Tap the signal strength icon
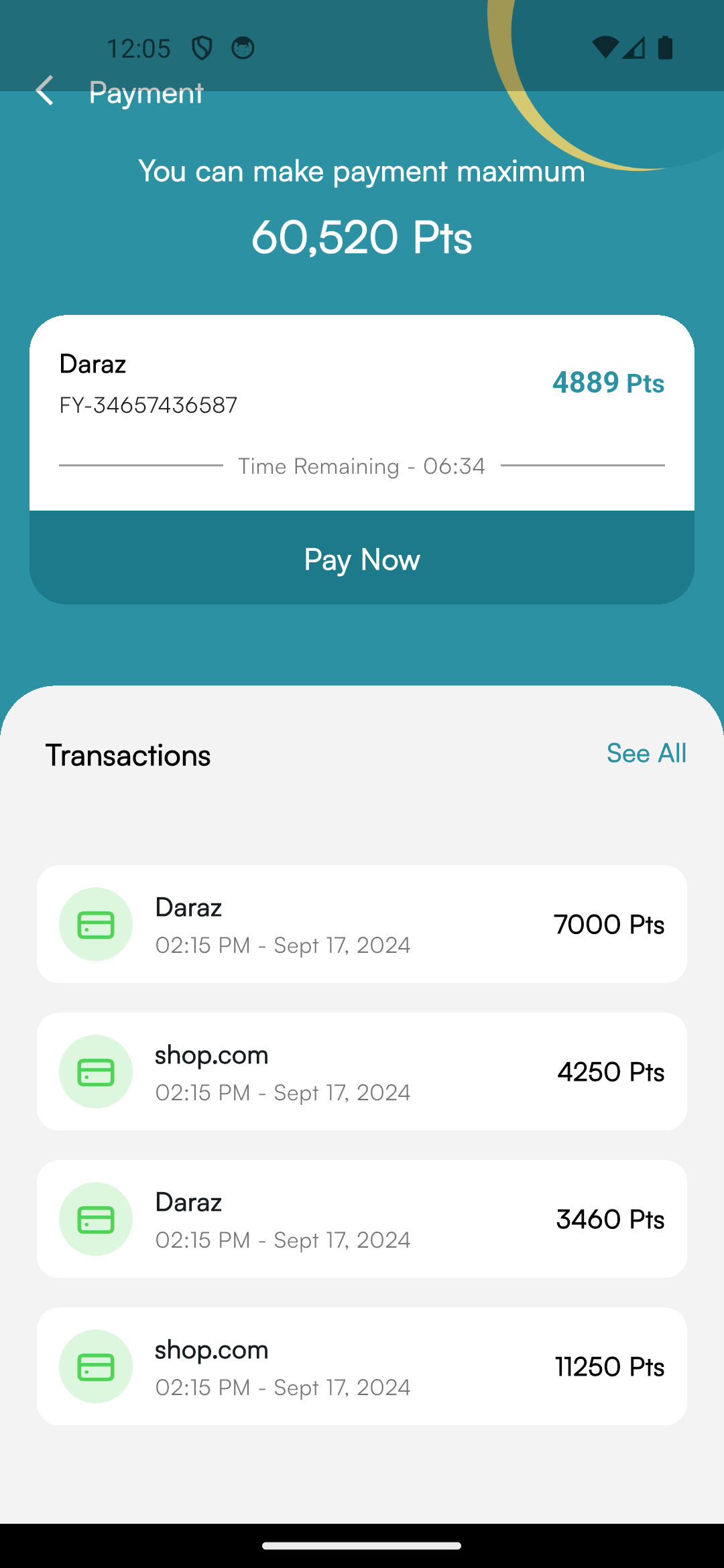Screen dimensions: 724x1568 634,47
